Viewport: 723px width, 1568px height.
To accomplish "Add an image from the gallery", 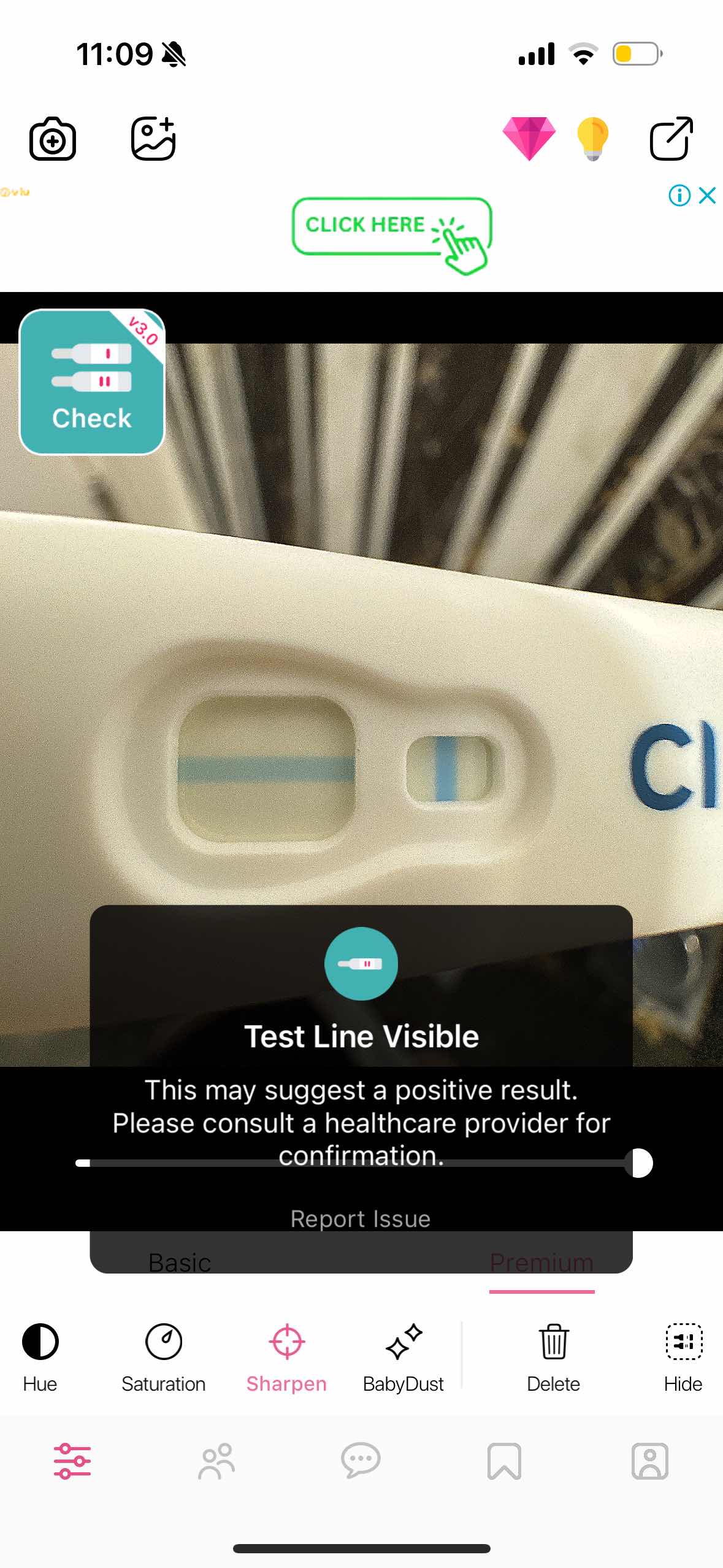I will click(153, 139).
